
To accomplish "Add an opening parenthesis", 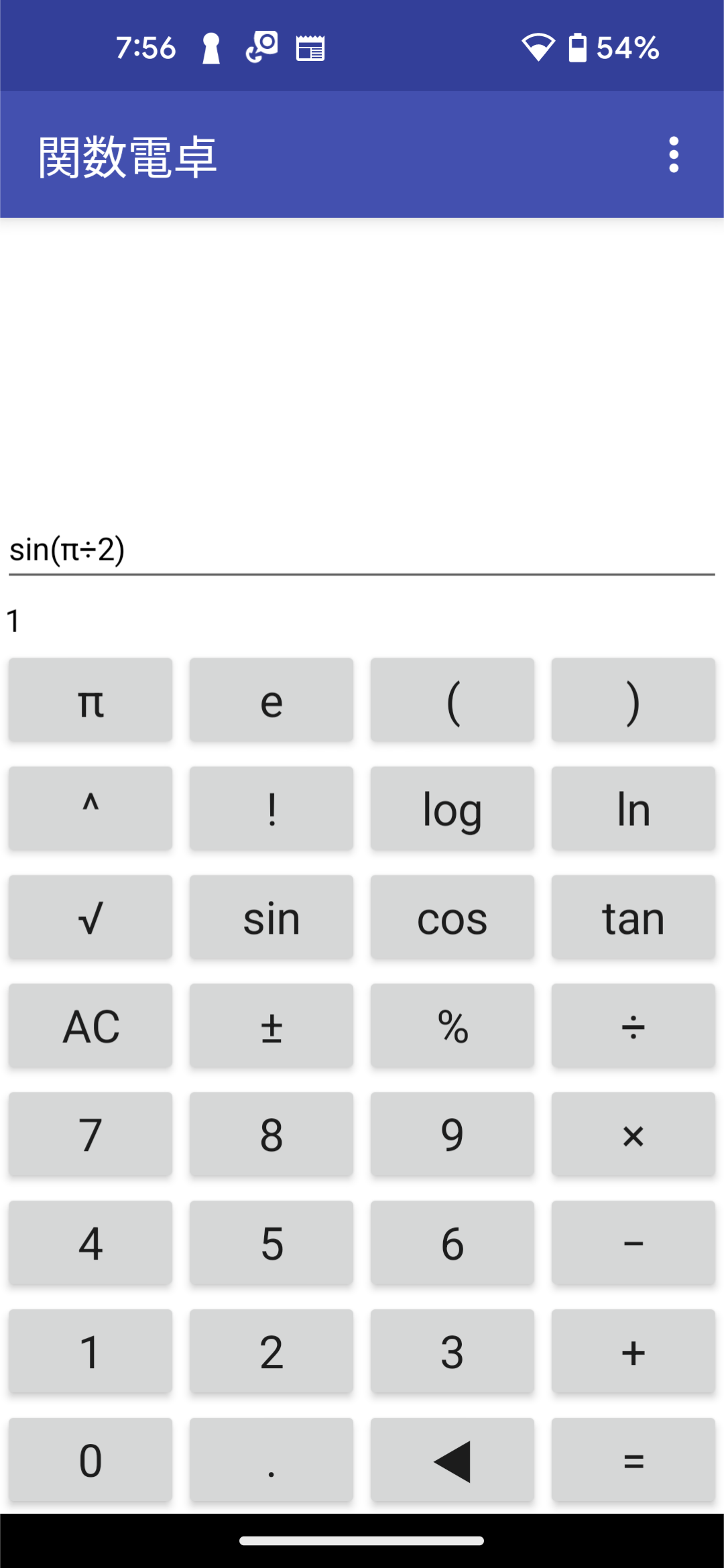I will (452, 701).
